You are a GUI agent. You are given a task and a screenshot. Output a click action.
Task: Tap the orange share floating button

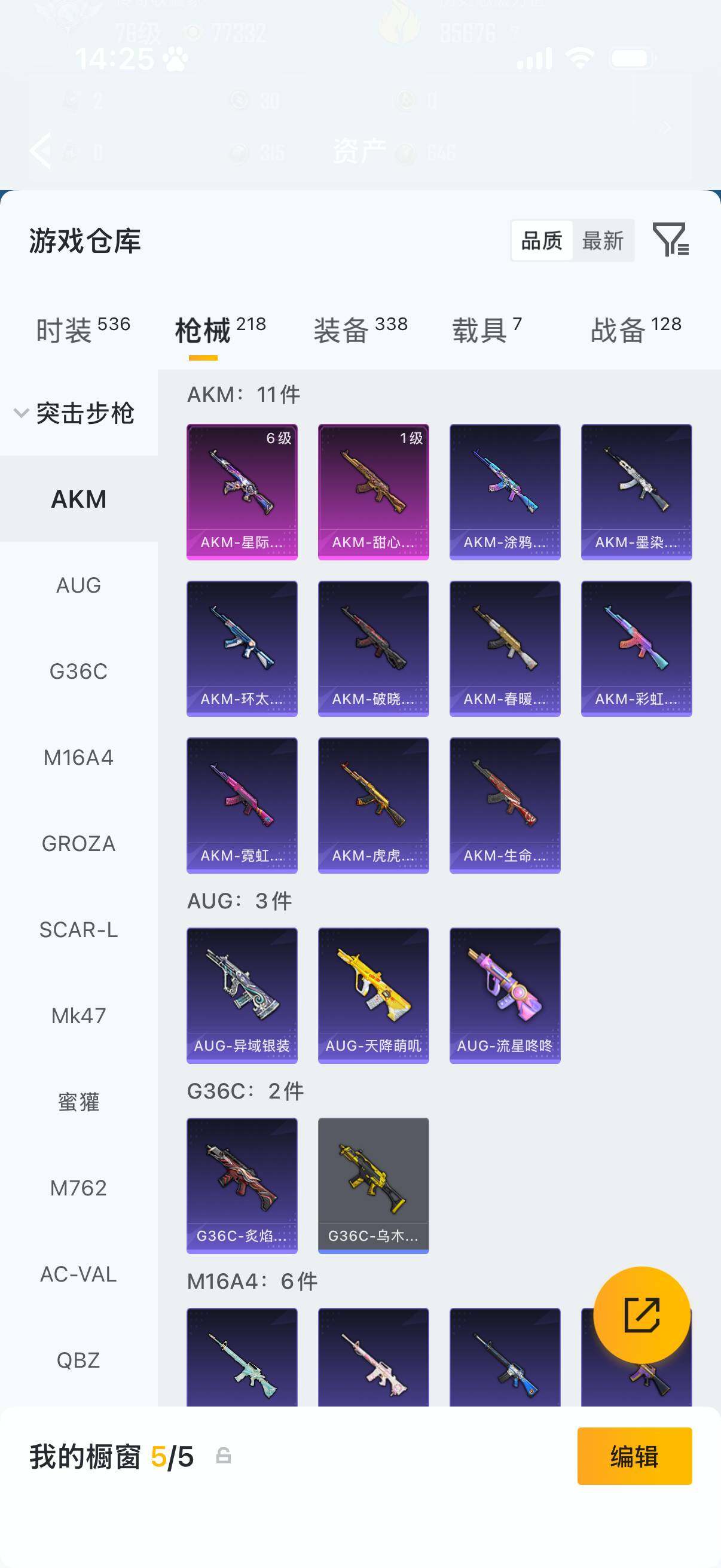[x=641, y=1315]
